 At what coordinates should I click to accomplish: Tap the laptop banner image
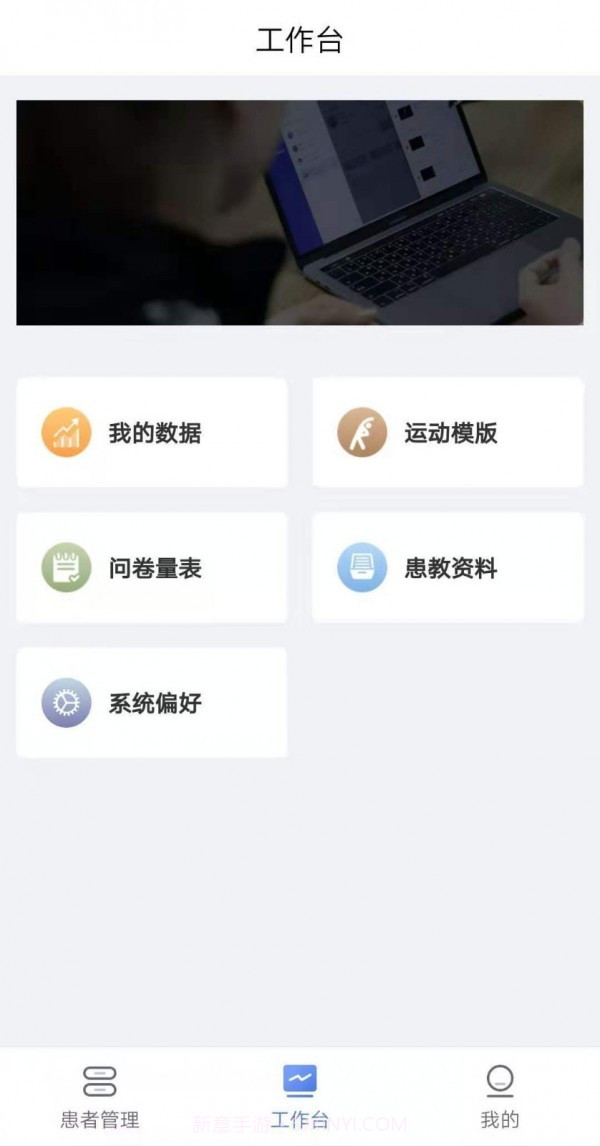point(300,213)
